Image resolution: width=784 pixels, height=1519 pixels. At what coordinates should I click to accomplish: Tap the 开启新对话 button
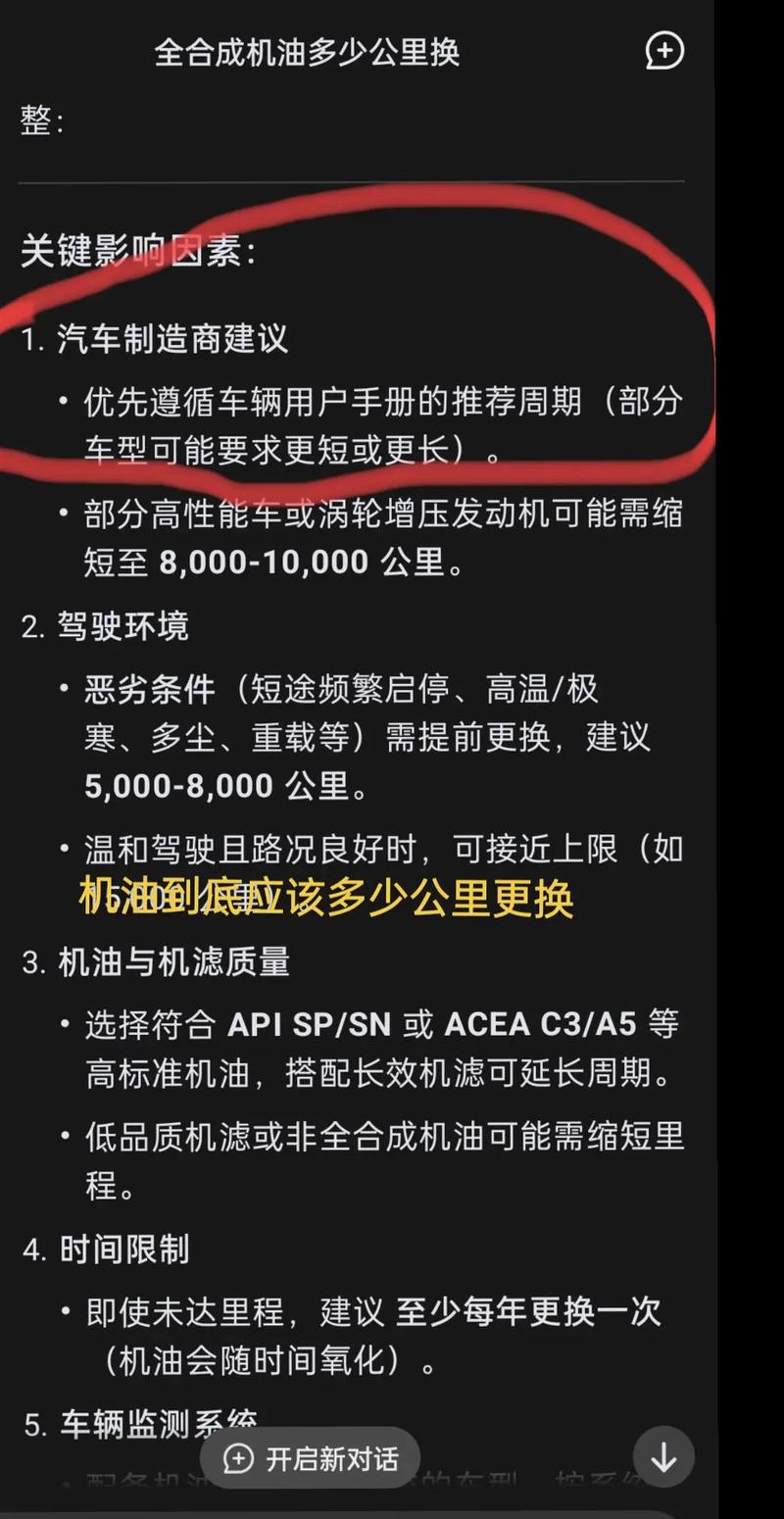(311, 1459)
